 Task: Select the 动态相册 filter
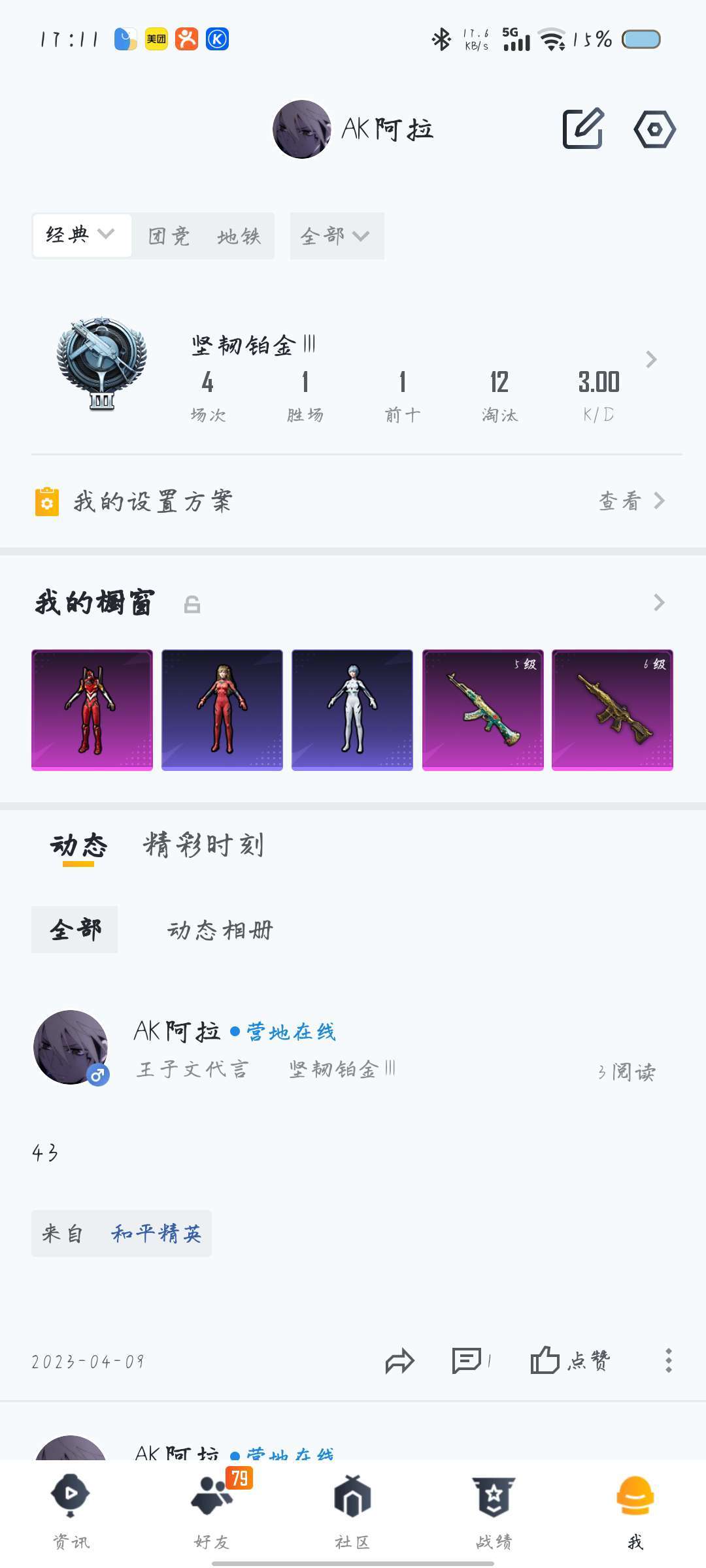(220, 930)
